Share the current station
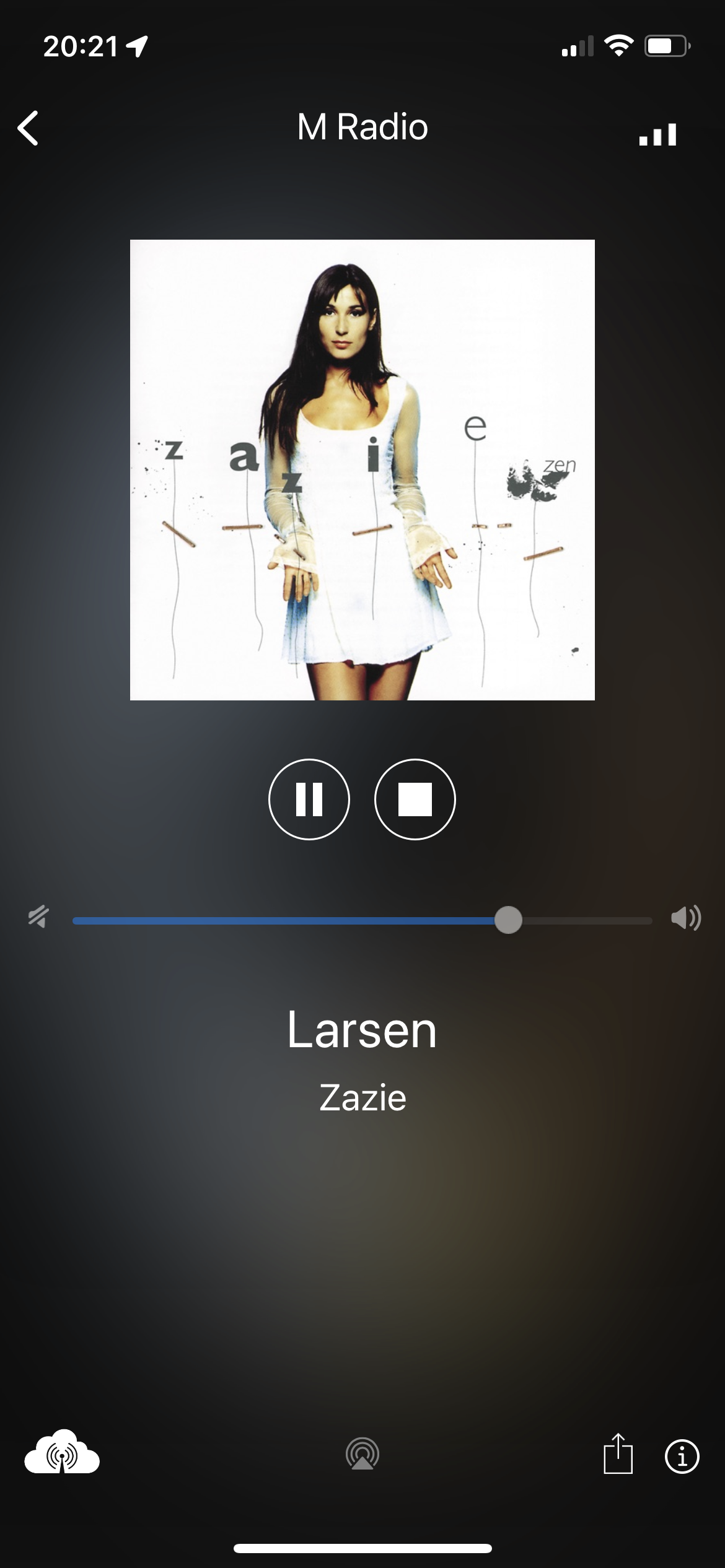The image size is (725, 1568). point(618,1453)
